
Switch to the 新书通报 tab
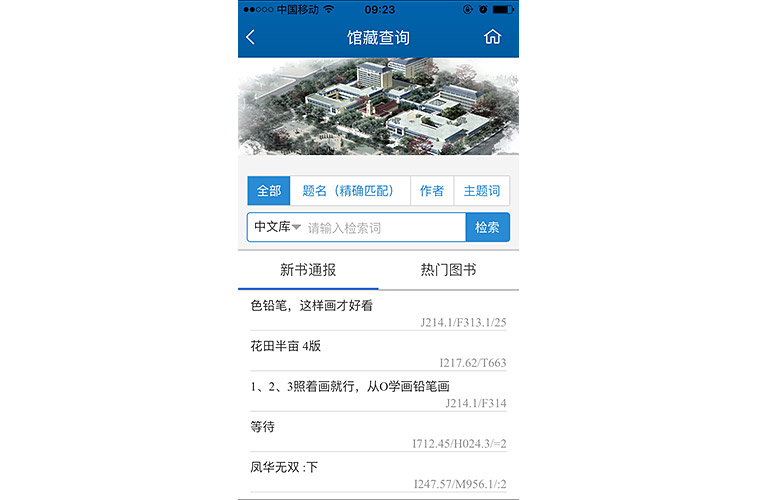pos(308,270)
